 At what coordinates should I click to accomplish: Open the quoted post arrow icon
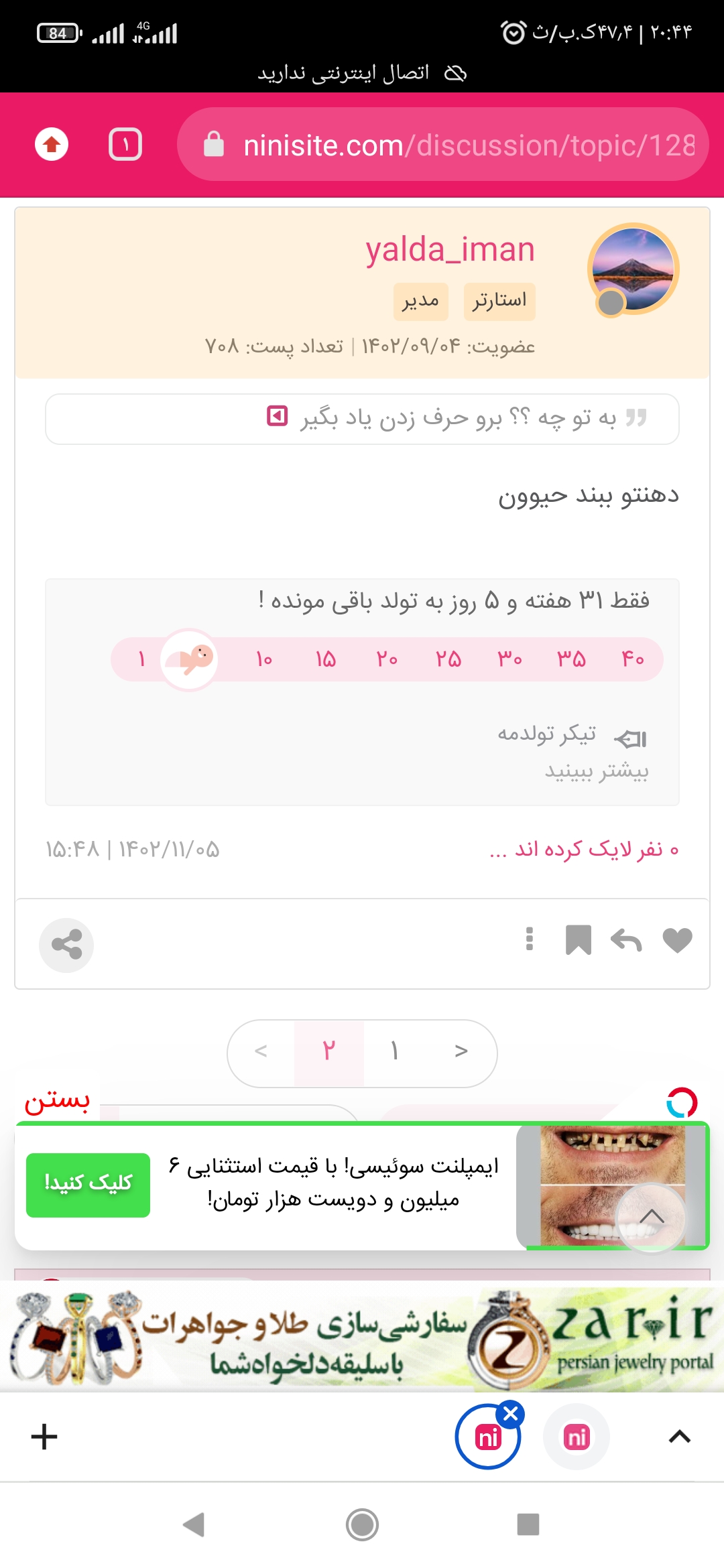278,416
